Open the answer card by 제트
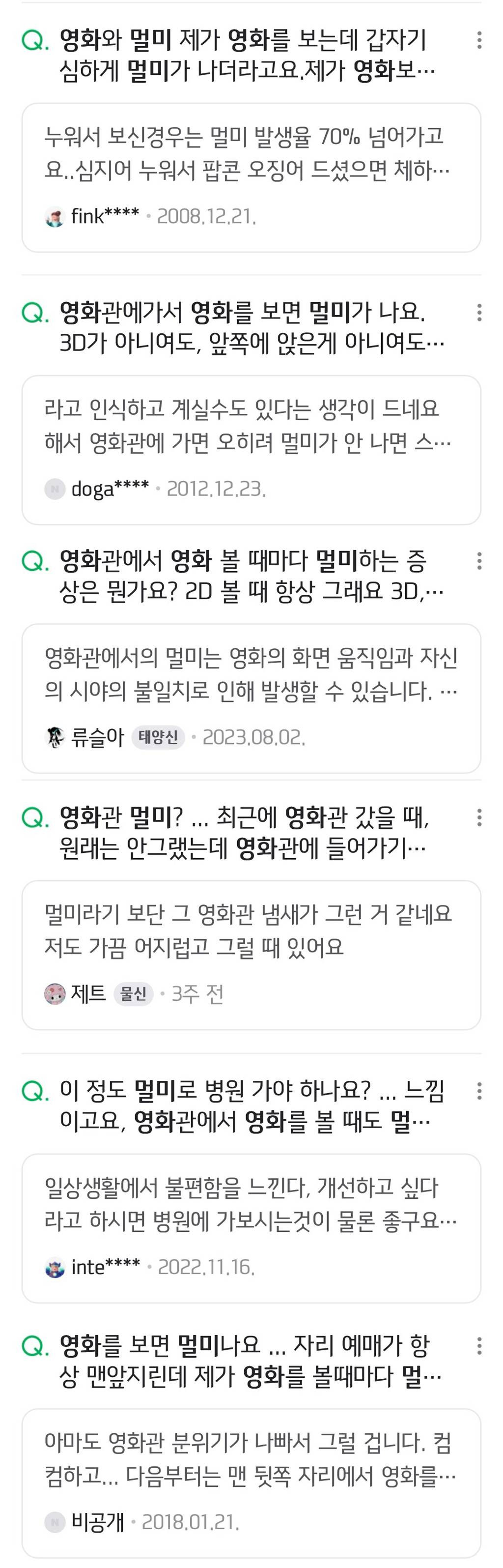This screenshot has height=1568, width=503. click(251, 955)
